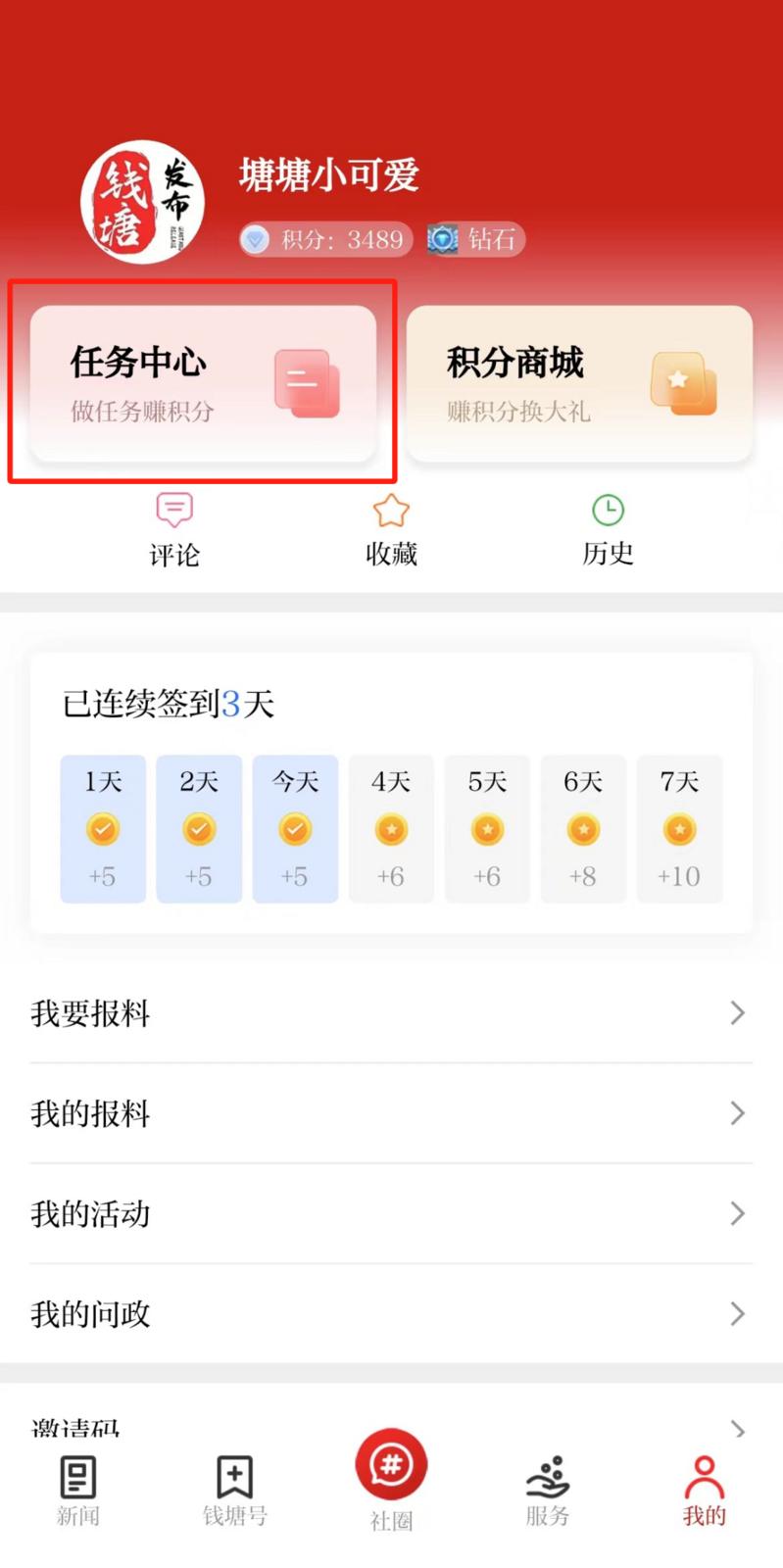
Task: Open the 任务中心 card
Action: (x=203, y=383)
